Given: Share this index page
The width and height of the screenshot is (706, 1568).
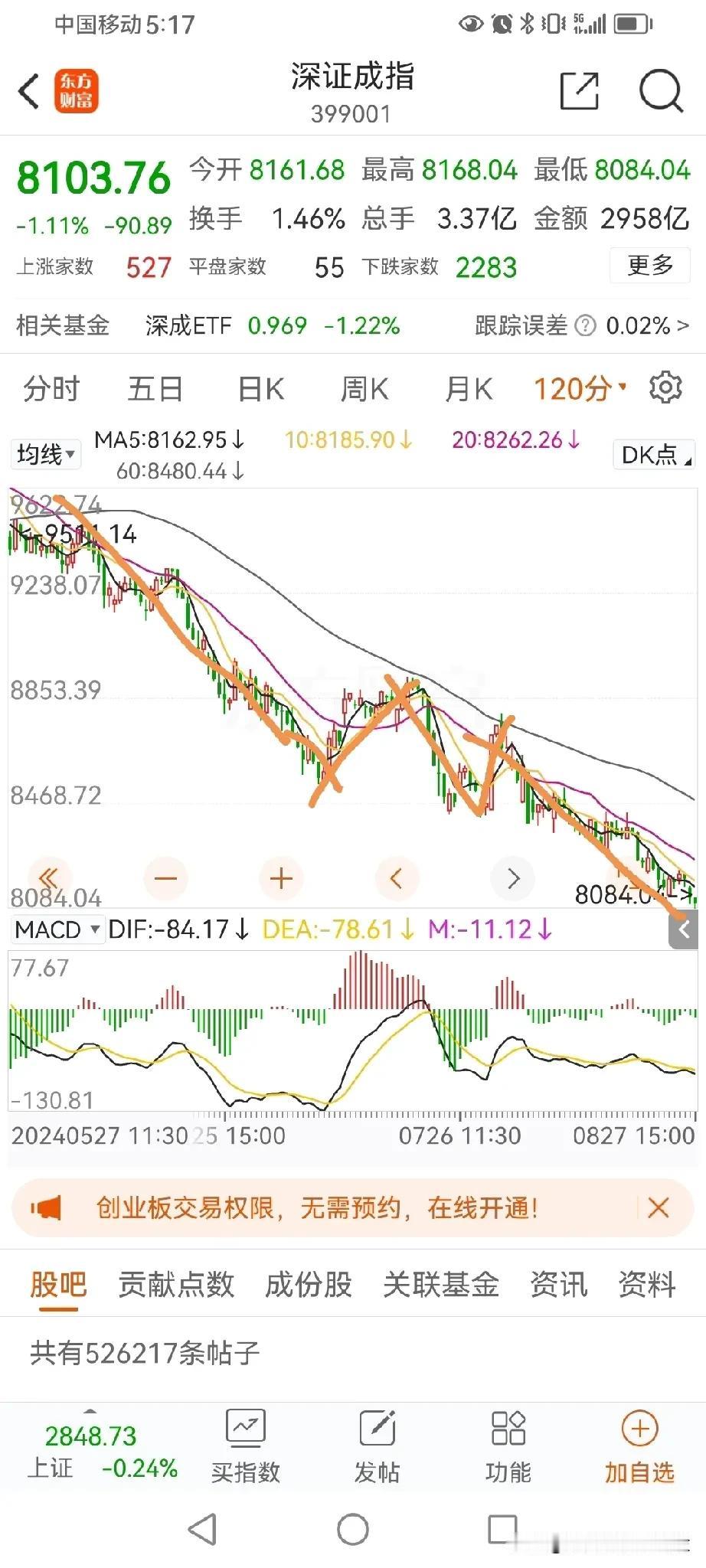Looking at the screenshot, I should click(579, 92).
